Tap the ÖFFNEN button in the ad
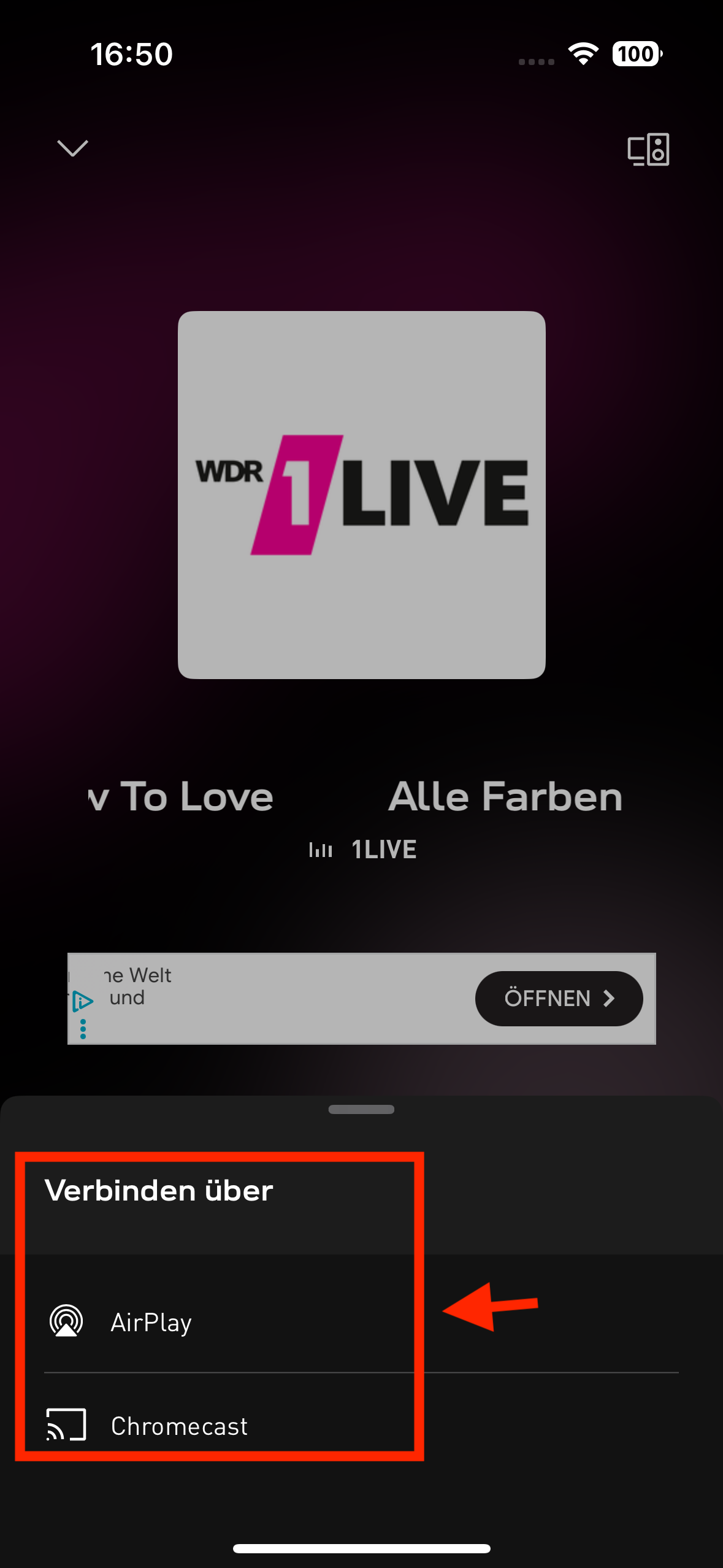The image size is (723, 1568). pyautogui.click(x=559, y=998)
